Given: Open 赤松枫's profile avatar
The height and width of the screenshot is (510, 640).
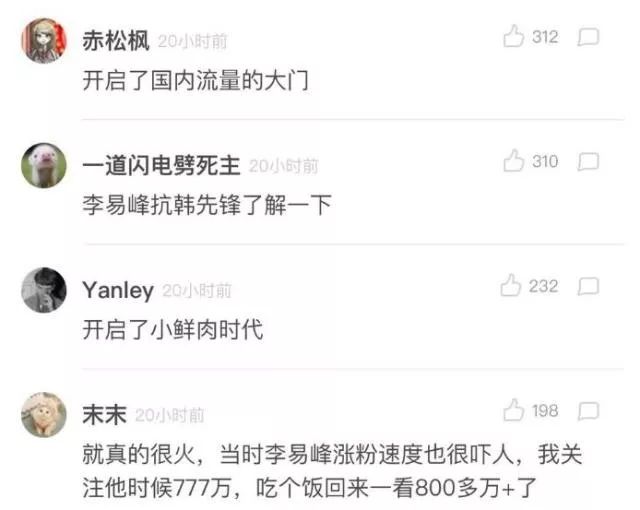Looking at the screenshot, I should 43,41.
